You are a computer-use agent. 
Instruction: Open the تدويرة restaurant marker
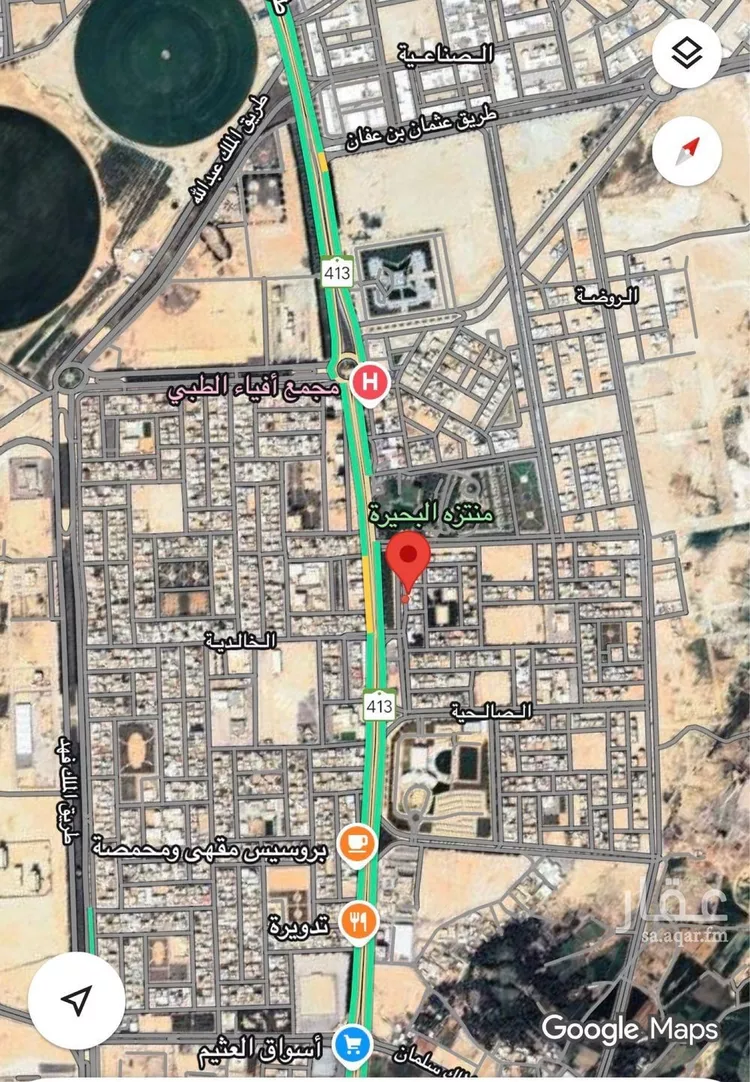click(x=358, y=921)
